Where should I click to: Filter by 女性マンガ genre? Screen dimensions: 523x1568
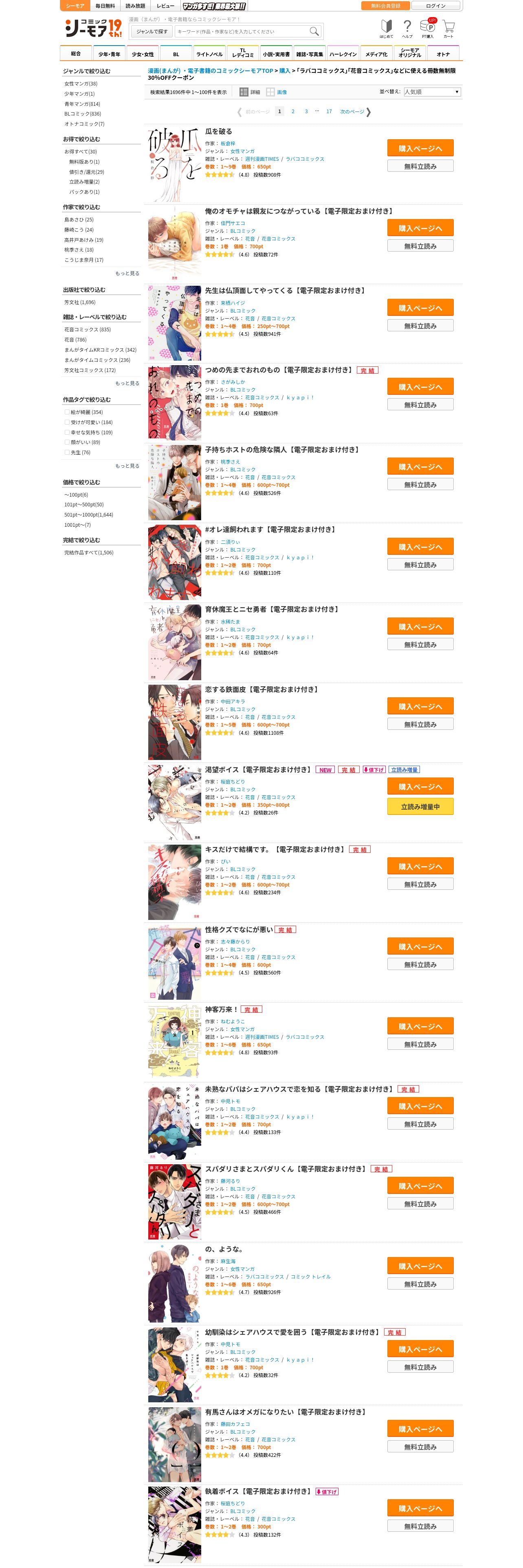(80, 84)
